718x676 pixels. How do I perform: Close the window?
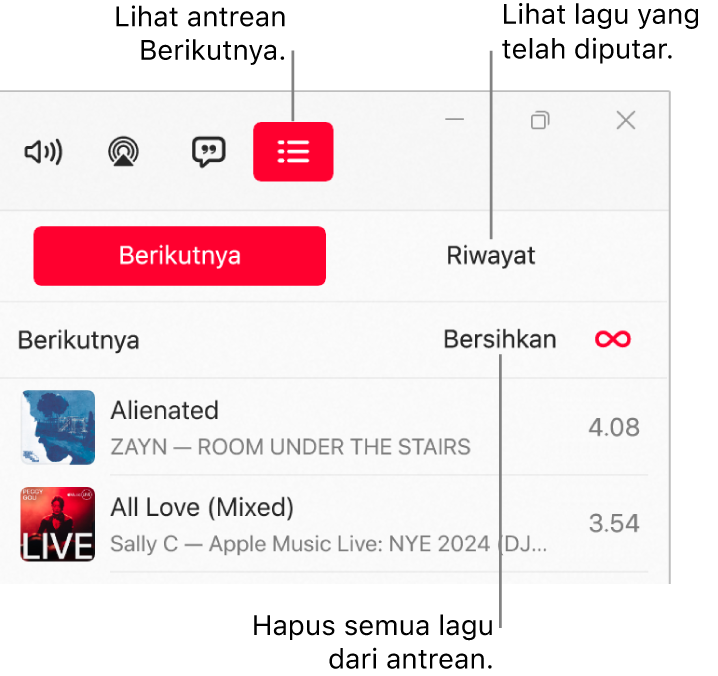[x=626, y=120]
